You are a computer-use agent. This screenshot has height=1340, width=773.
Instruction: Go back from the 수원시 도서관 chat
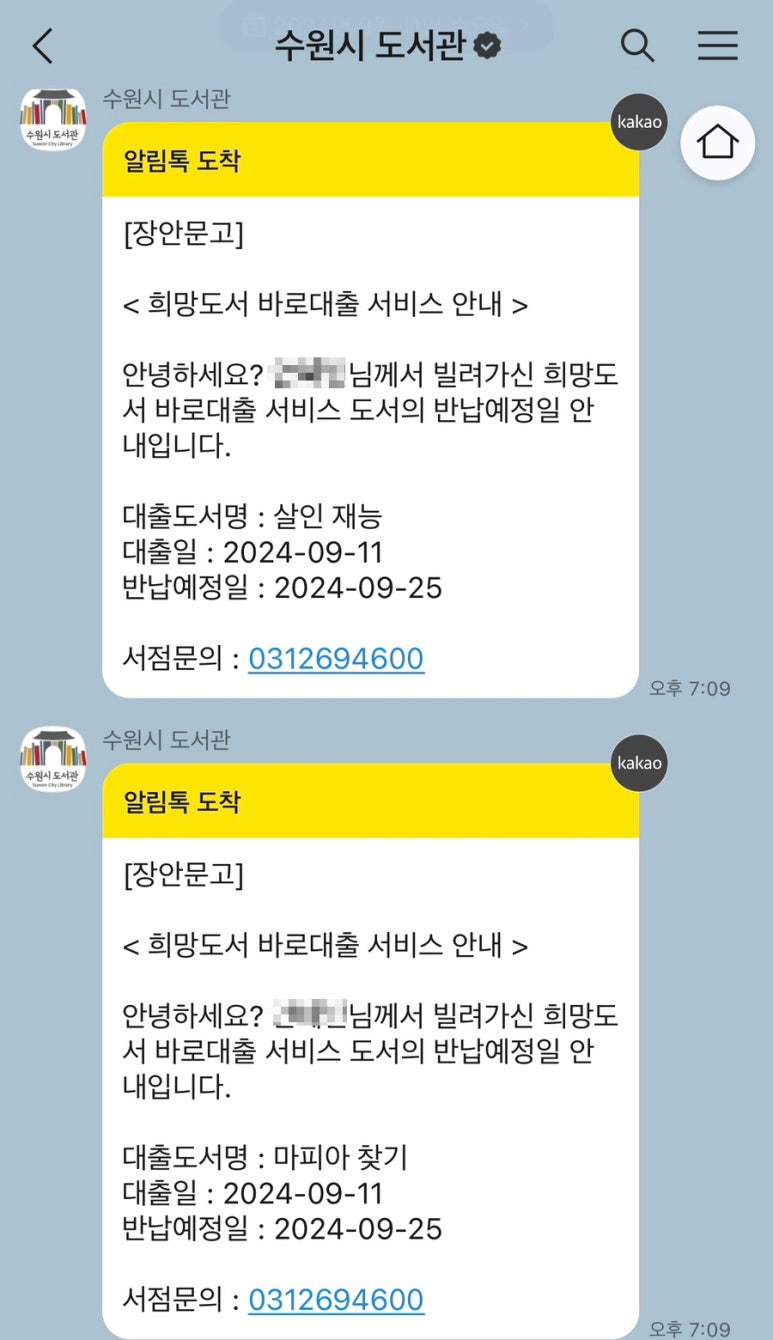coord(42,46)
